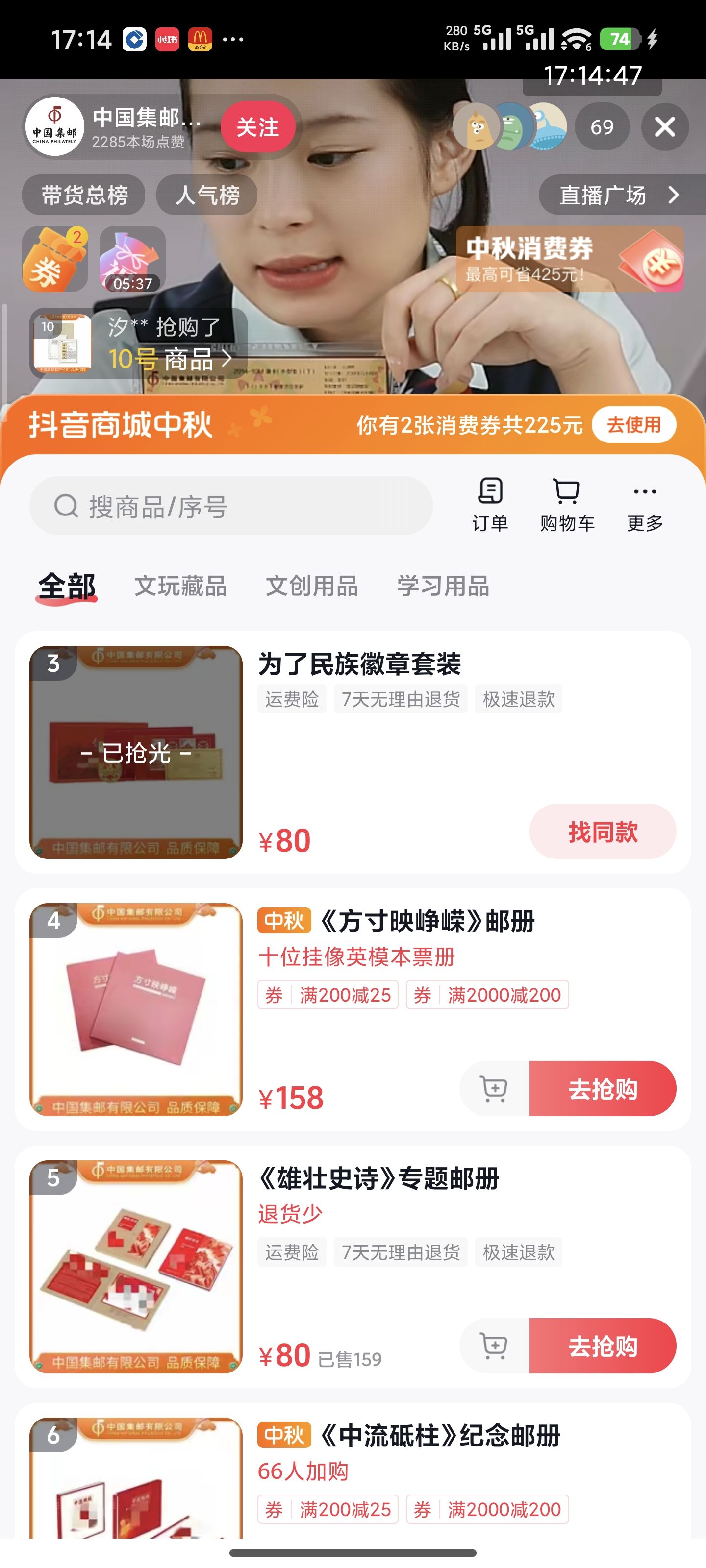Open 订单 orders

click(490, 505)
